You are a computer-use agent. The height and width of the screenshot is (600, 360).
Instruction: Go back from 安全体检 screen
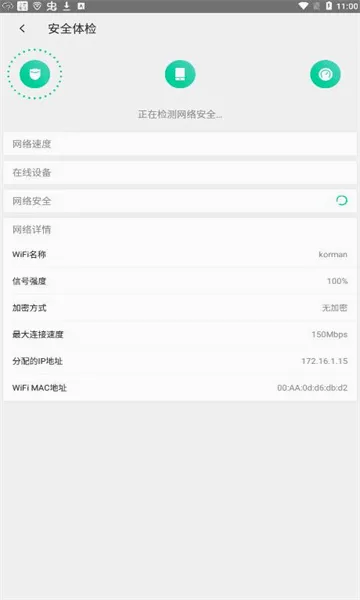[22, 29]
